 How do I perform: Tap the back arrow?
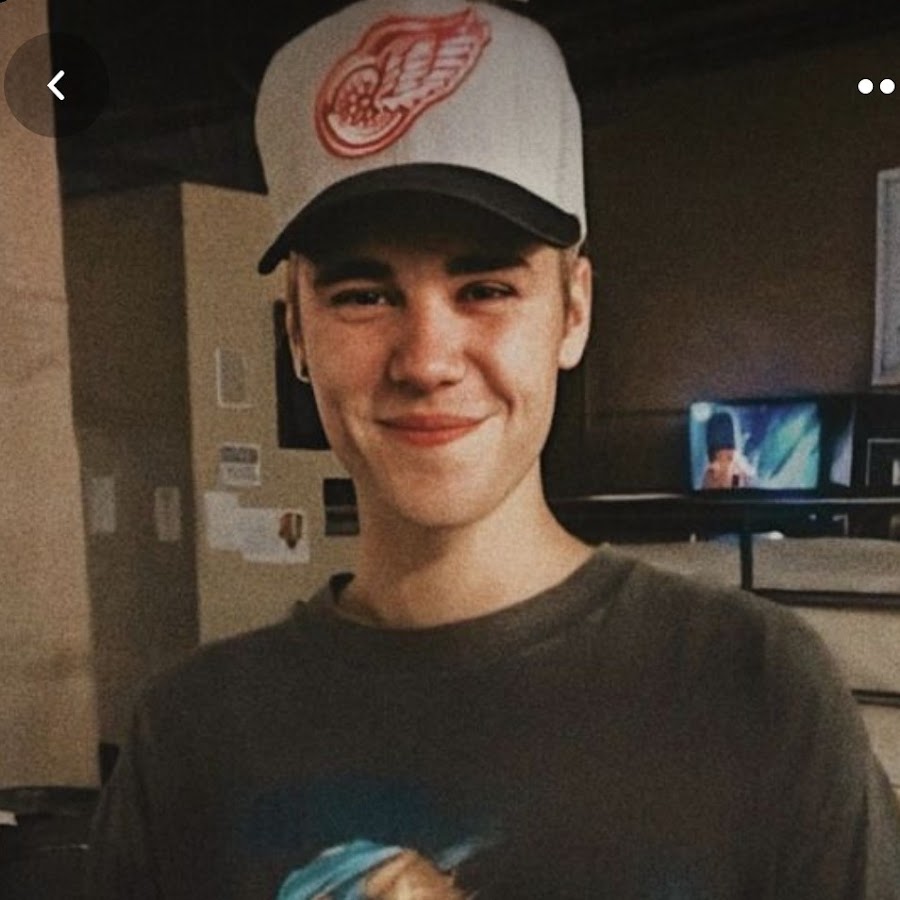tap(56, 85)
